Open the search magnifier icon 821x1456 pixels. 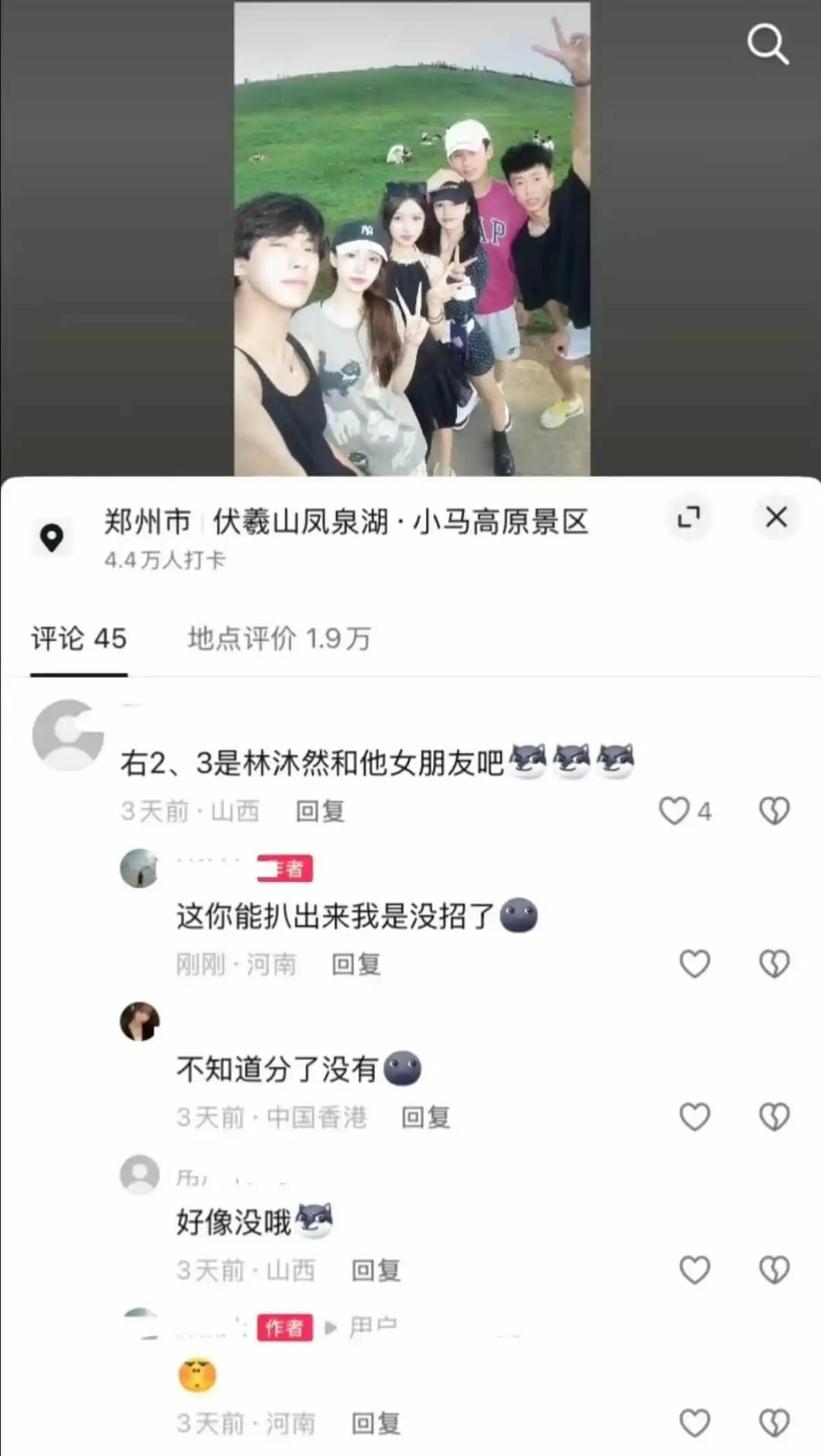(x=768, y=44)
